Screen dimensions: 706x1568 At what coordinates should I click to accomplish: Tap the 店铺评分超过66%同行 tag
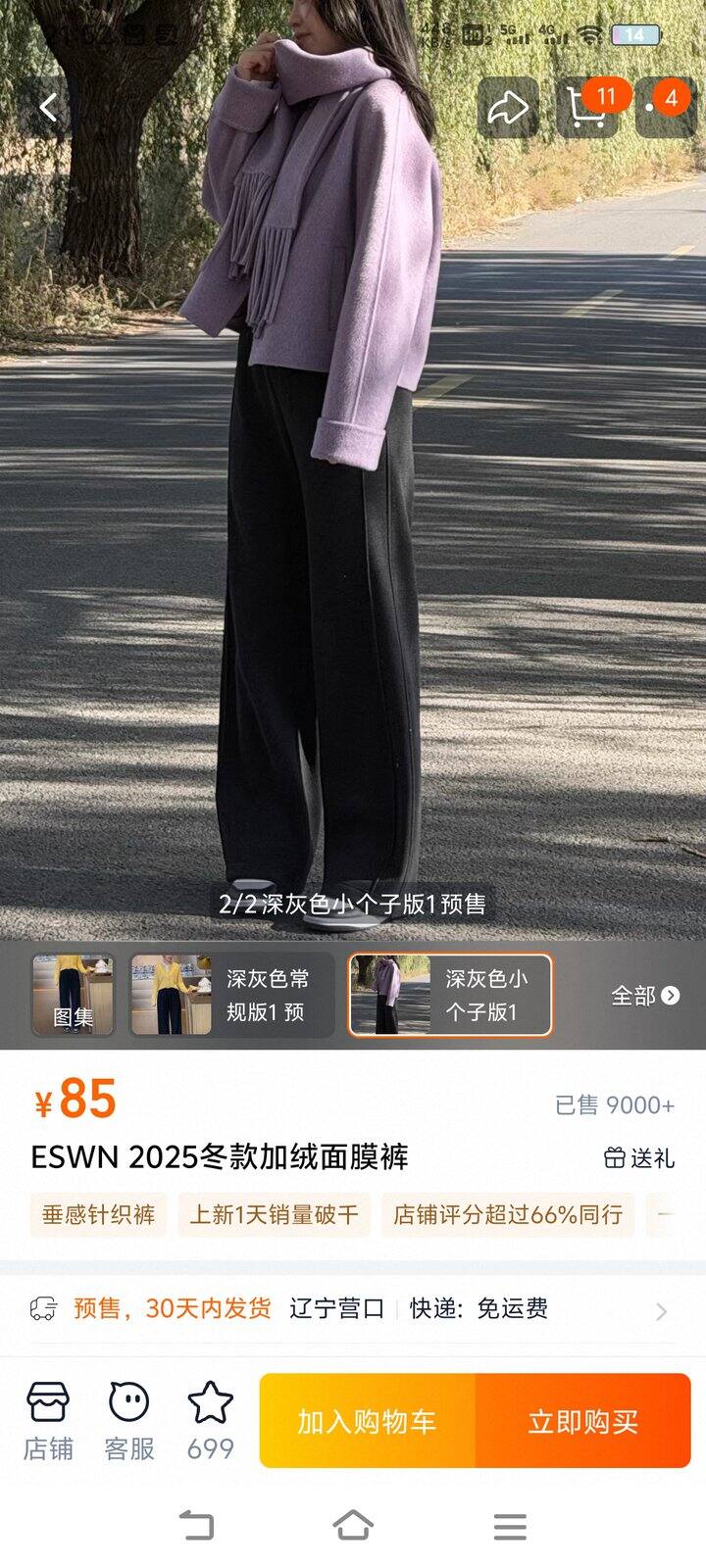pyautogui.click(x=508, y=1215)
